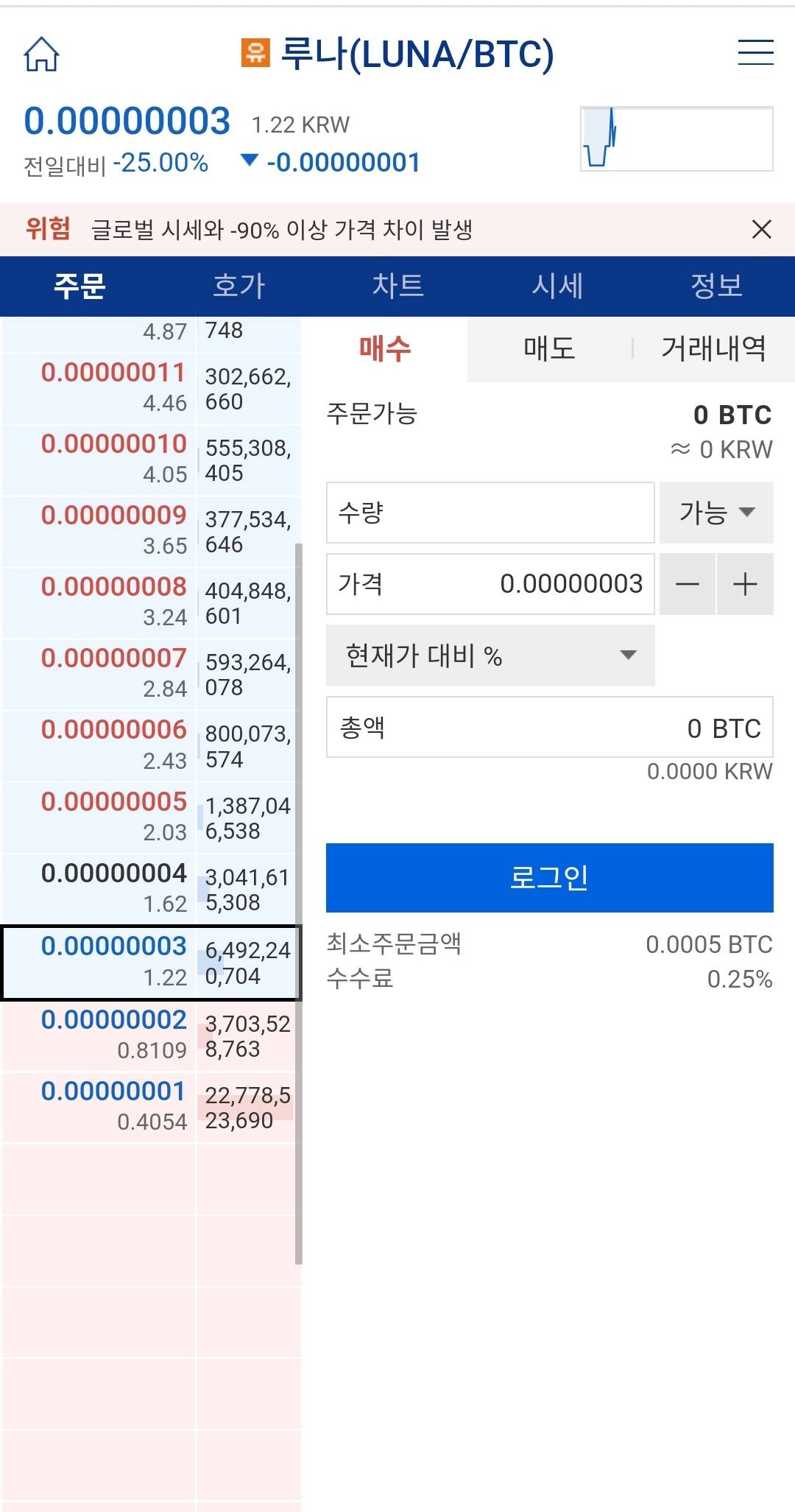Select the 0.00000010 ask price row
This screenshot has height=1512, width=795.
pos(114,458)
